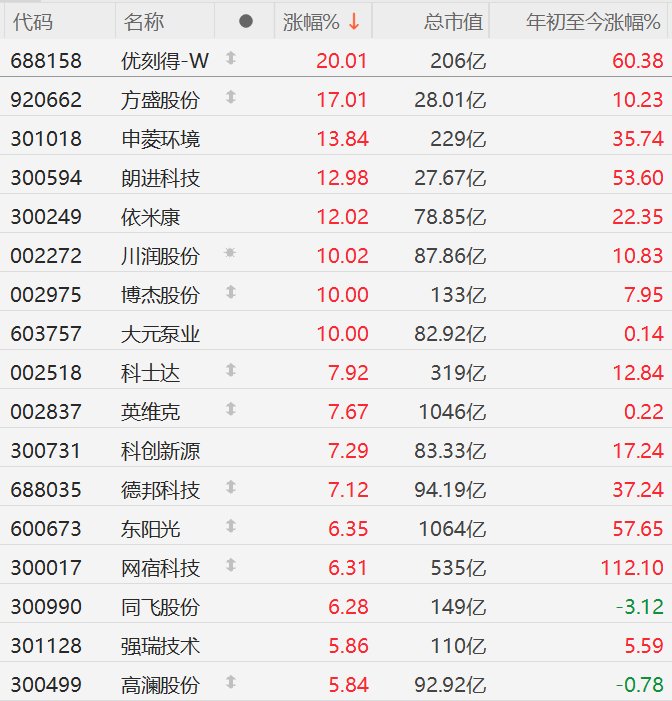View 高澜股份 stock row
The image size is (672, 701).
point(160,685)
